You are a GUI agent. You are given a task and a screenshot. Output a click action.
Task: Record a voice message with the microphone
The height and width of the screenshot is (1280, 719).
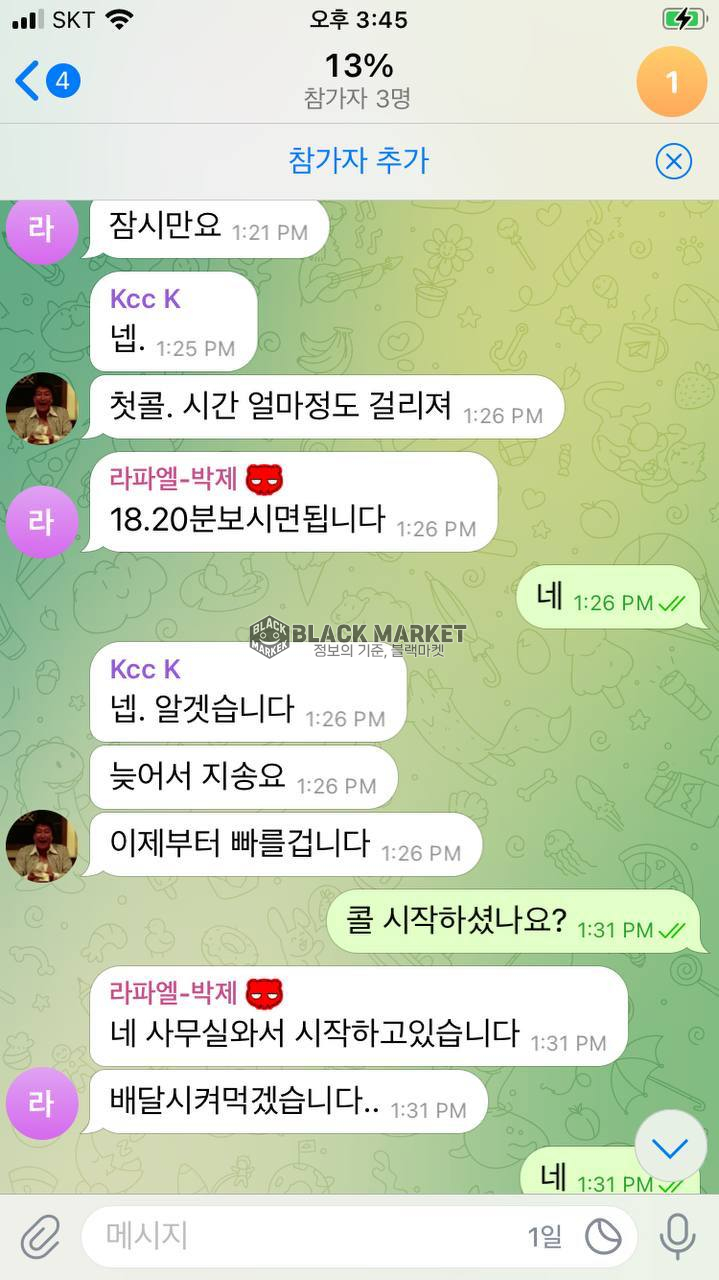pyautogui.click(x=677, y=1237)
